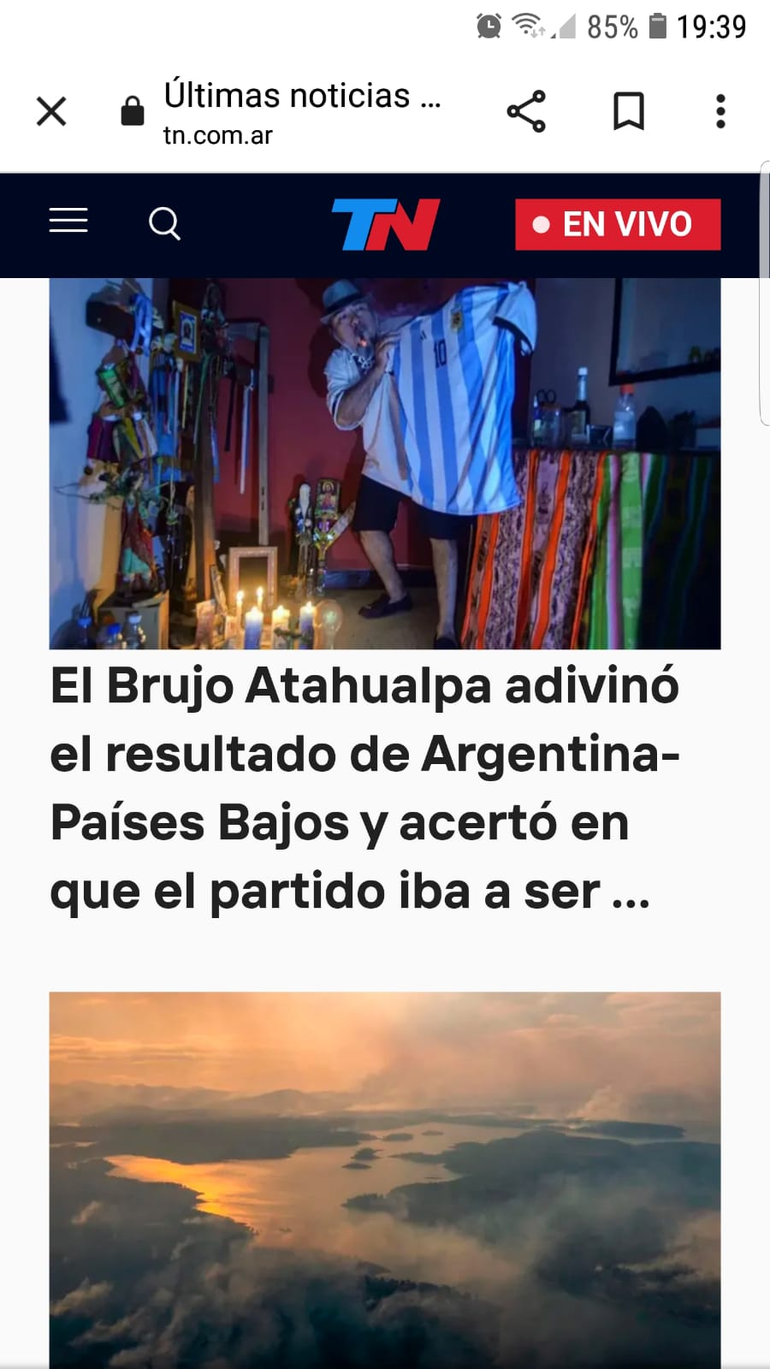Screen dimensions: 770x1369
Task: Bookmark the current page
Action: 628,111
